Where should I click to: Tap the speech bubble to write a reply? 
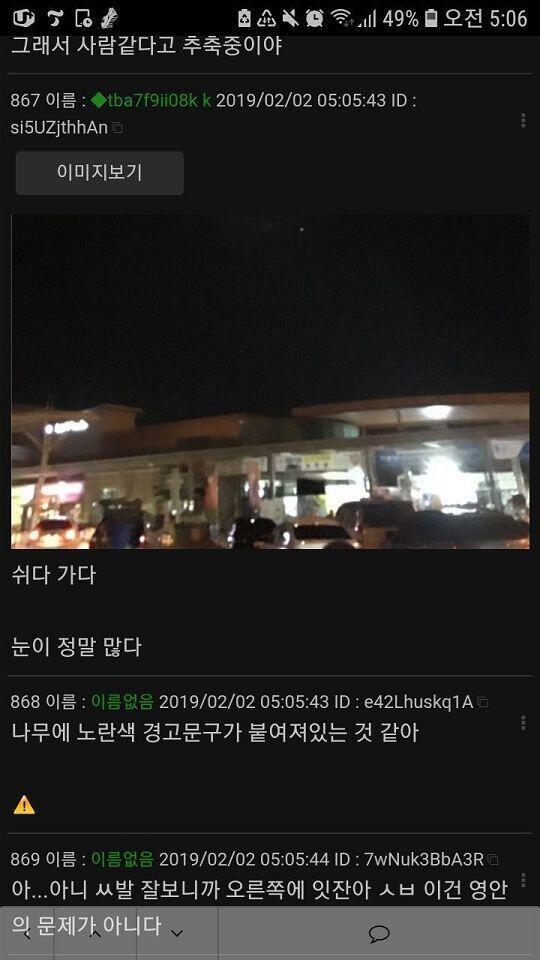(x=379, y=933)
